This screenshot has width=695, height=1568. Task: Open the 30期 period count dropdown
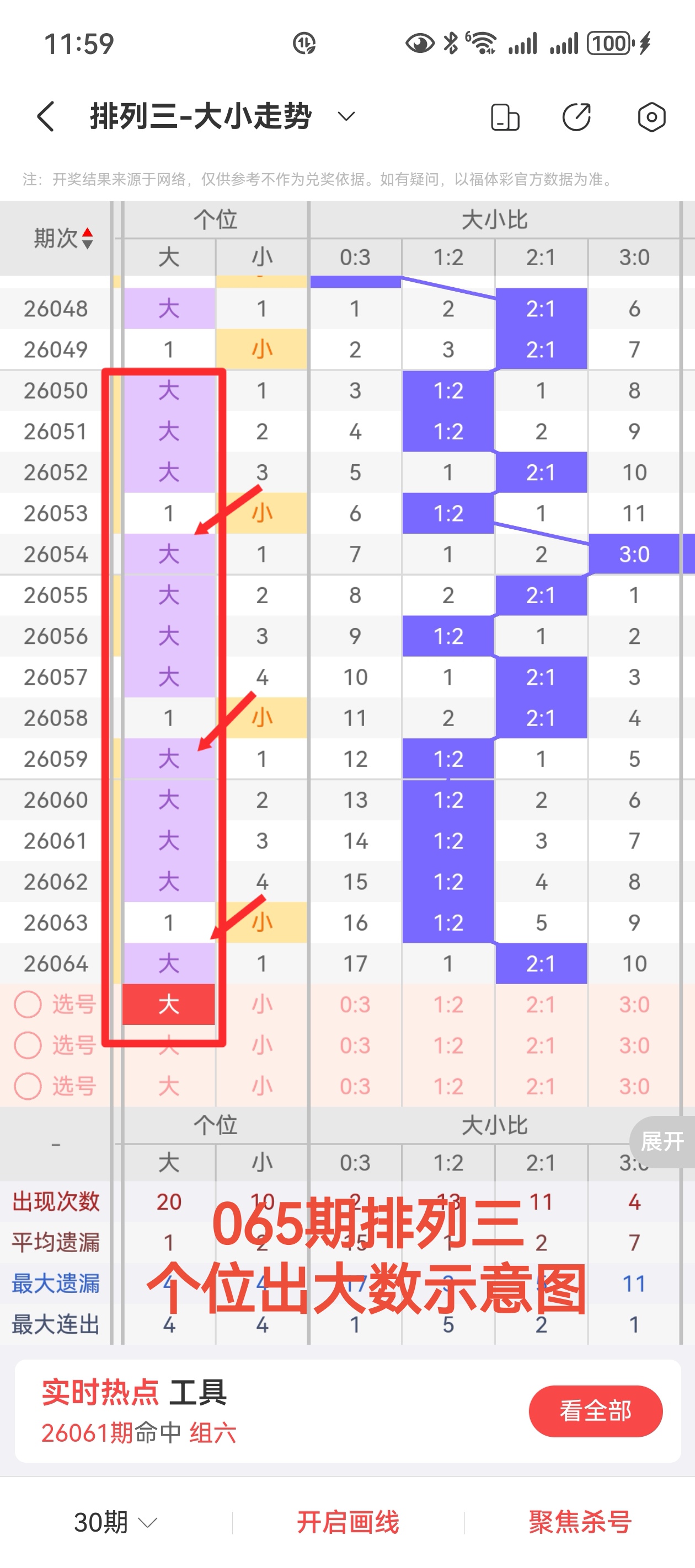116,1522
